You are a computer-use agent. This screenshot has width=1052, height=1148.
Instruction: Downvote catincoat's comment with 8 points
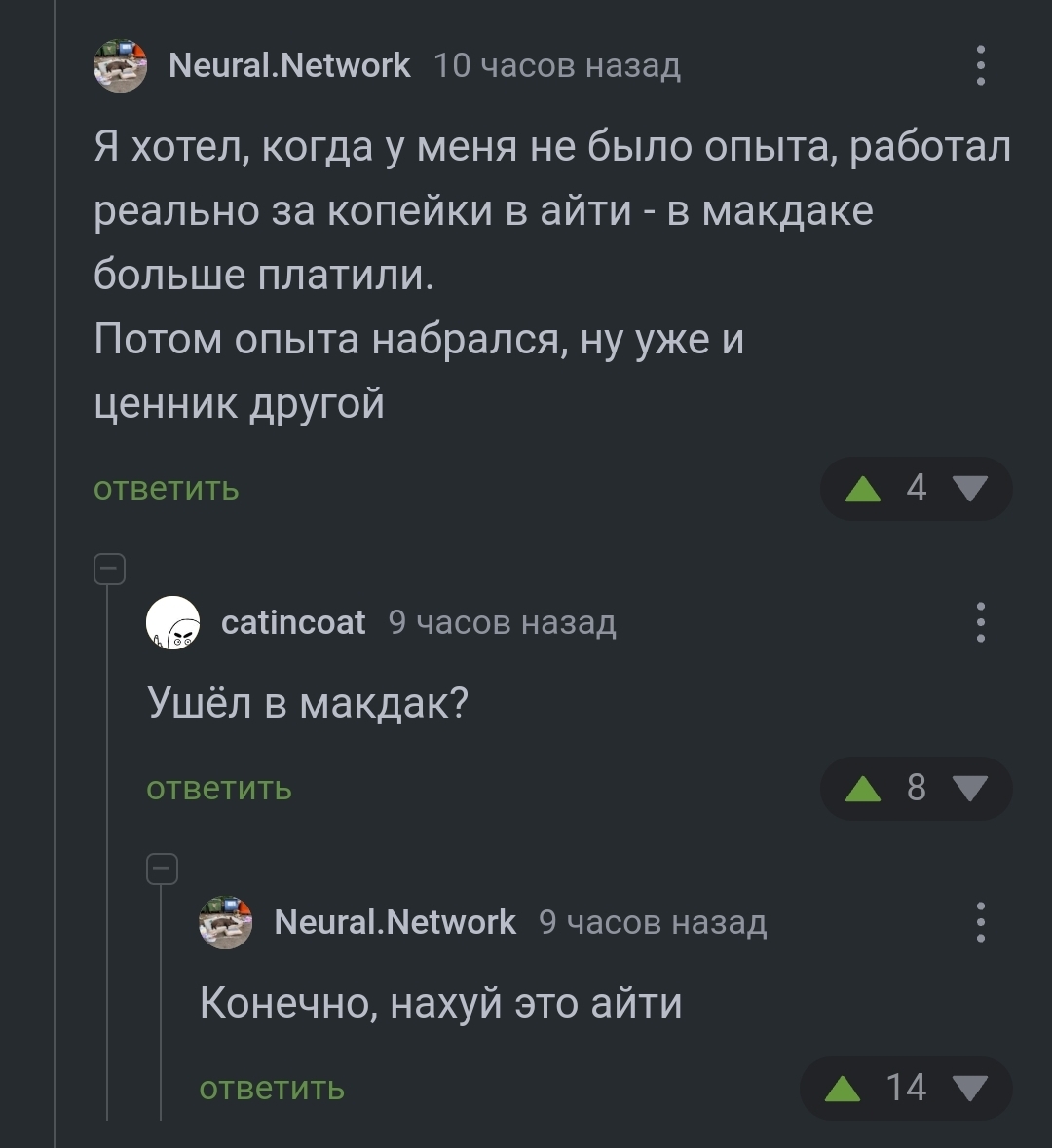tap(969, 788)
